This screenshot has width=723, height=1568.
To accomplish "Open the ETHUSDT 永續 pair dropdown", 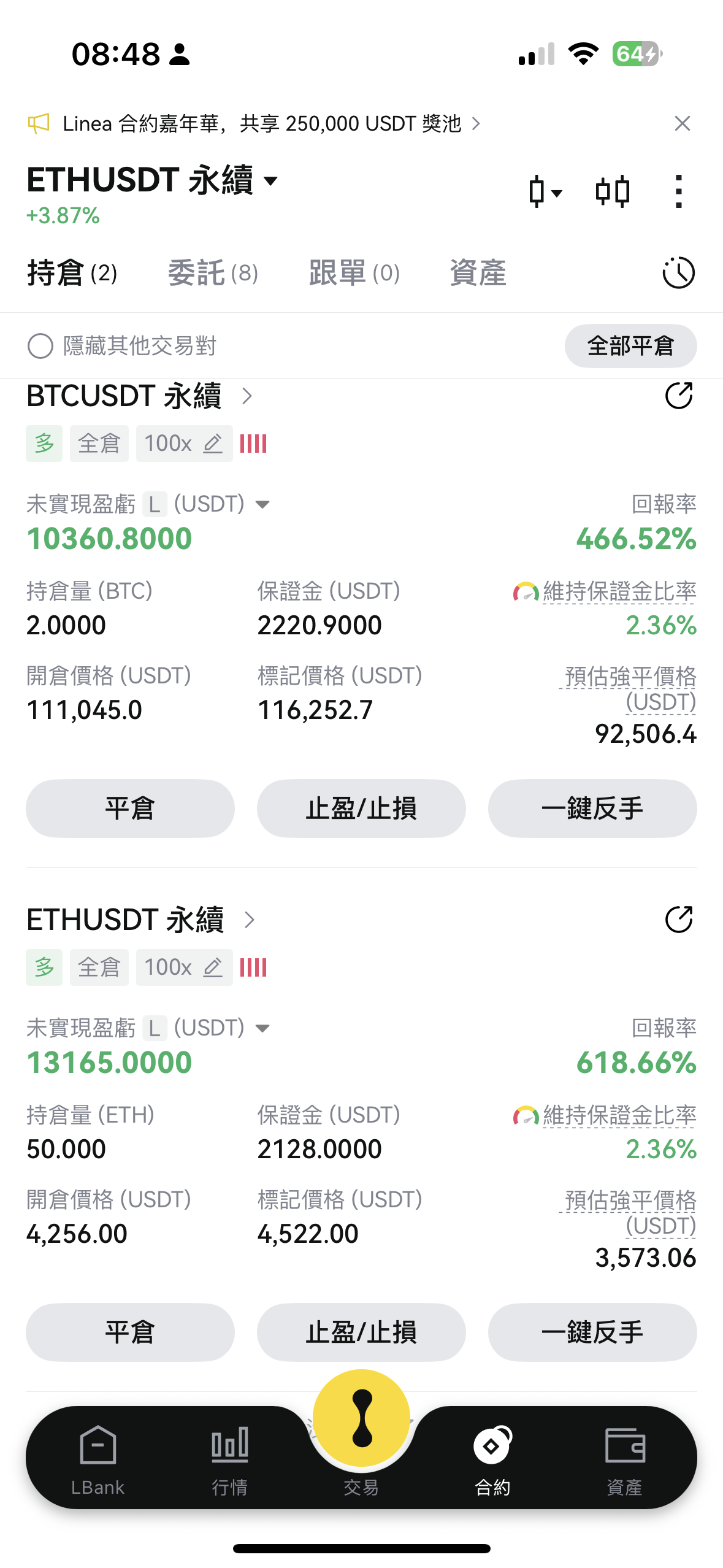I will (x=152, y=180).
